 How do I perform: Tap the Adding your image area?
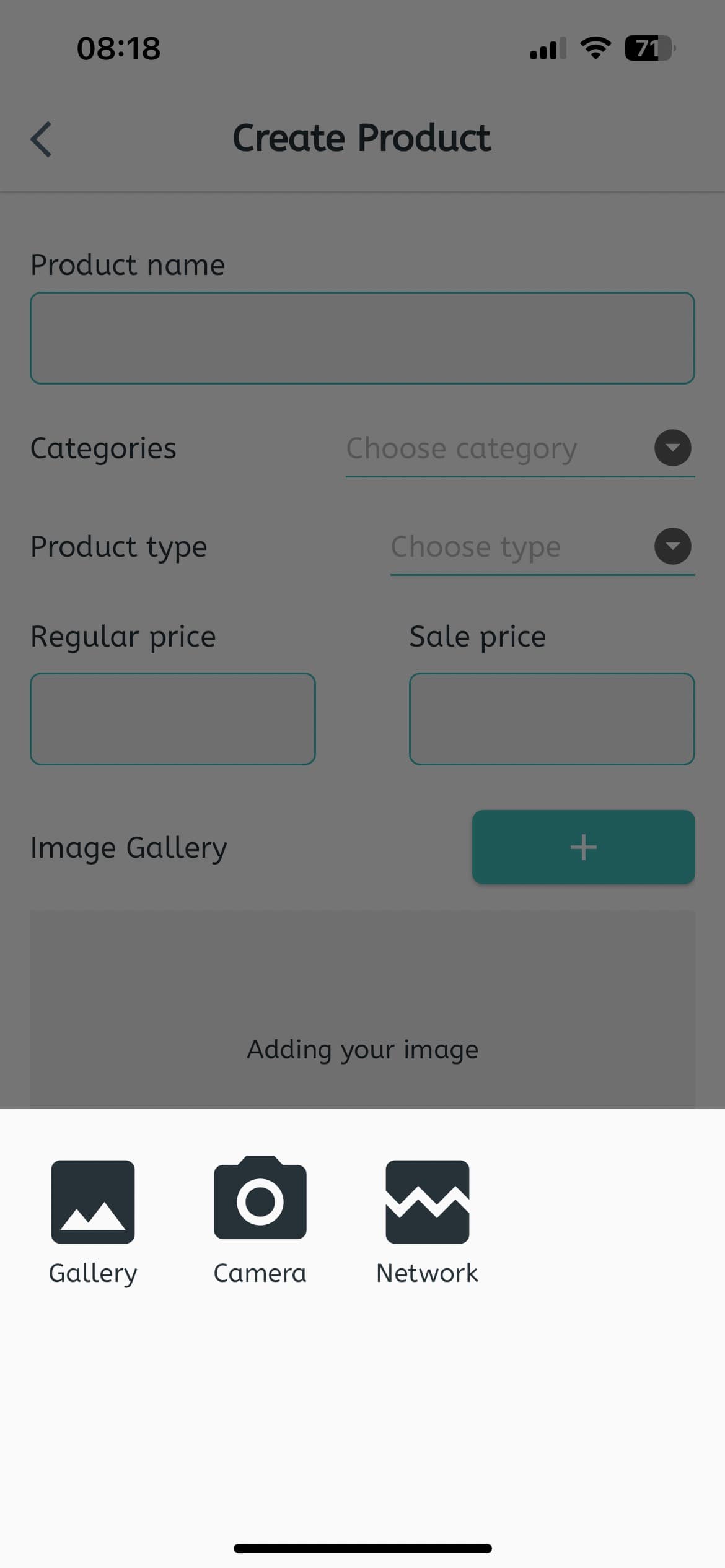coord(362,1049)
